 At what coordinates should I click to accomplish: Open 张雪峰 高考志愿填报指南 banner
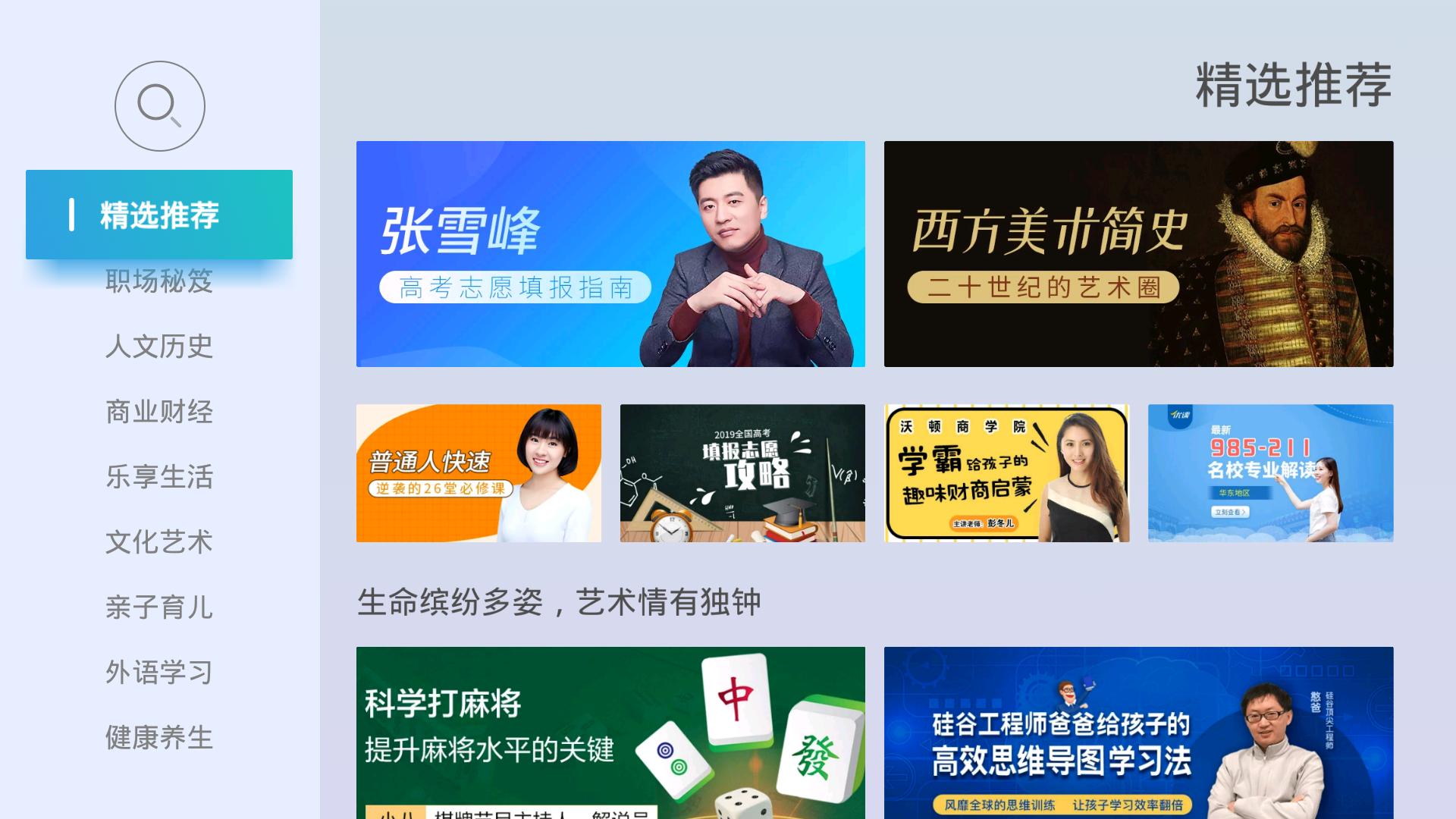[610, 254]
